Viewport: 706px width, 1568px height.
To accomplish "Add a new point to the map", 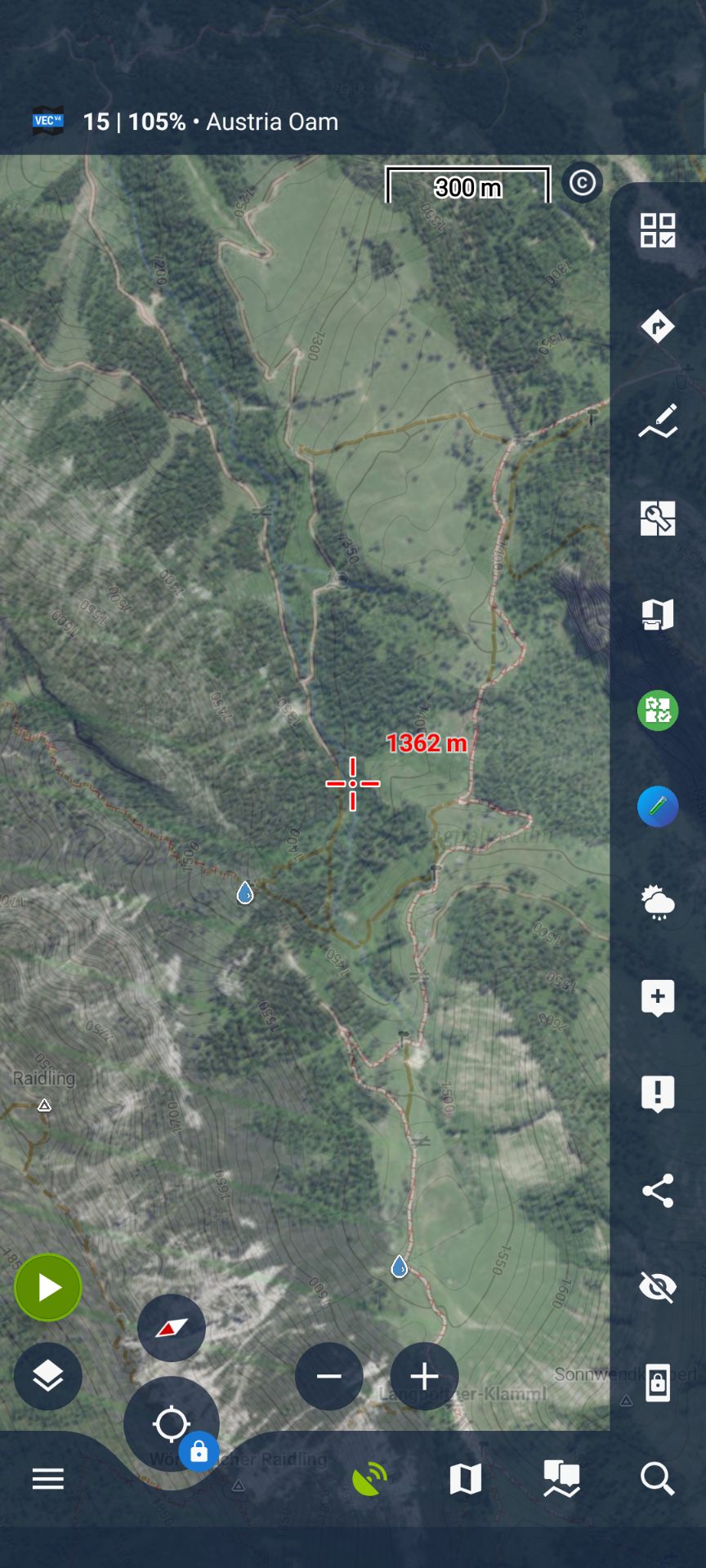I will point(658,998).
